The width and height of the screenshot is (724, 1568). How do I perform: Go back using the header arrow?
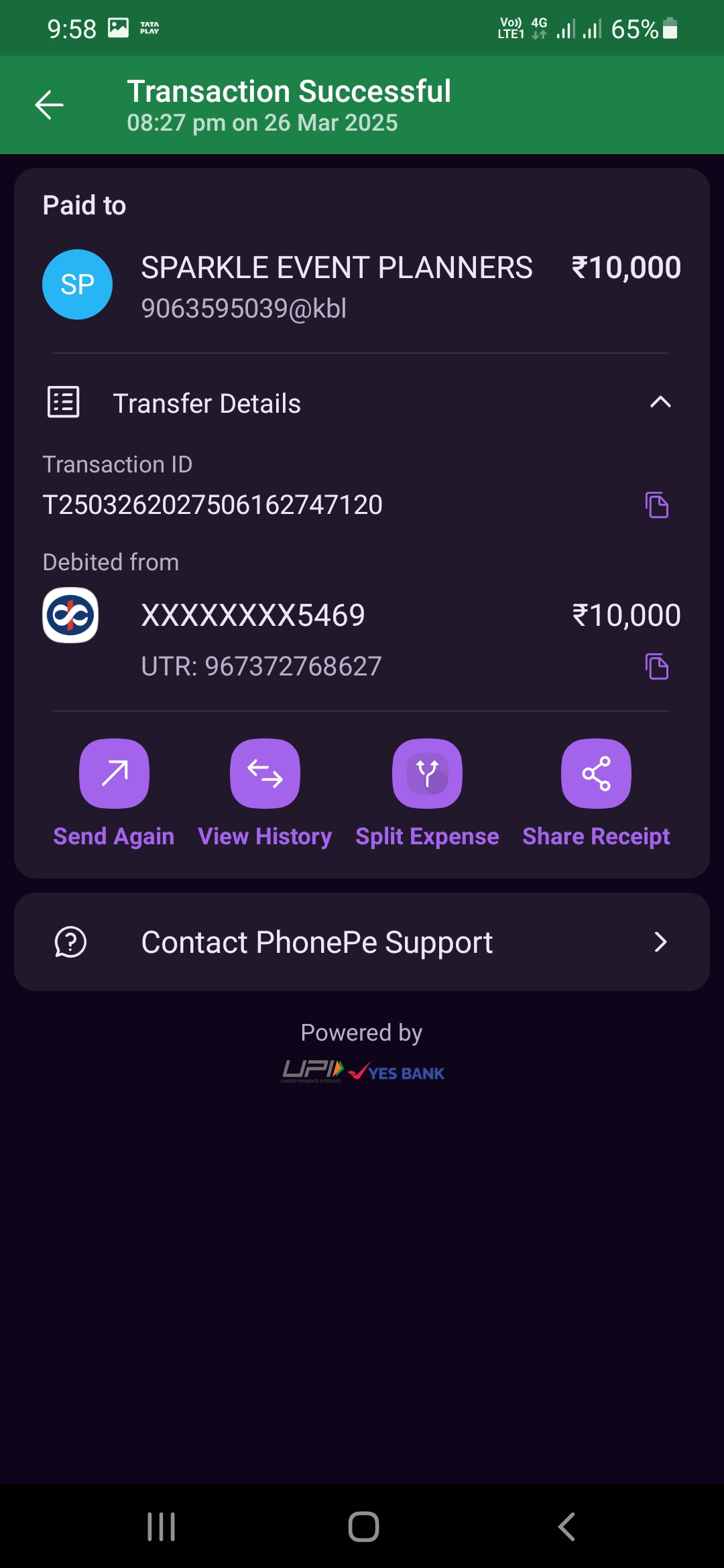[x=49, y=105]
